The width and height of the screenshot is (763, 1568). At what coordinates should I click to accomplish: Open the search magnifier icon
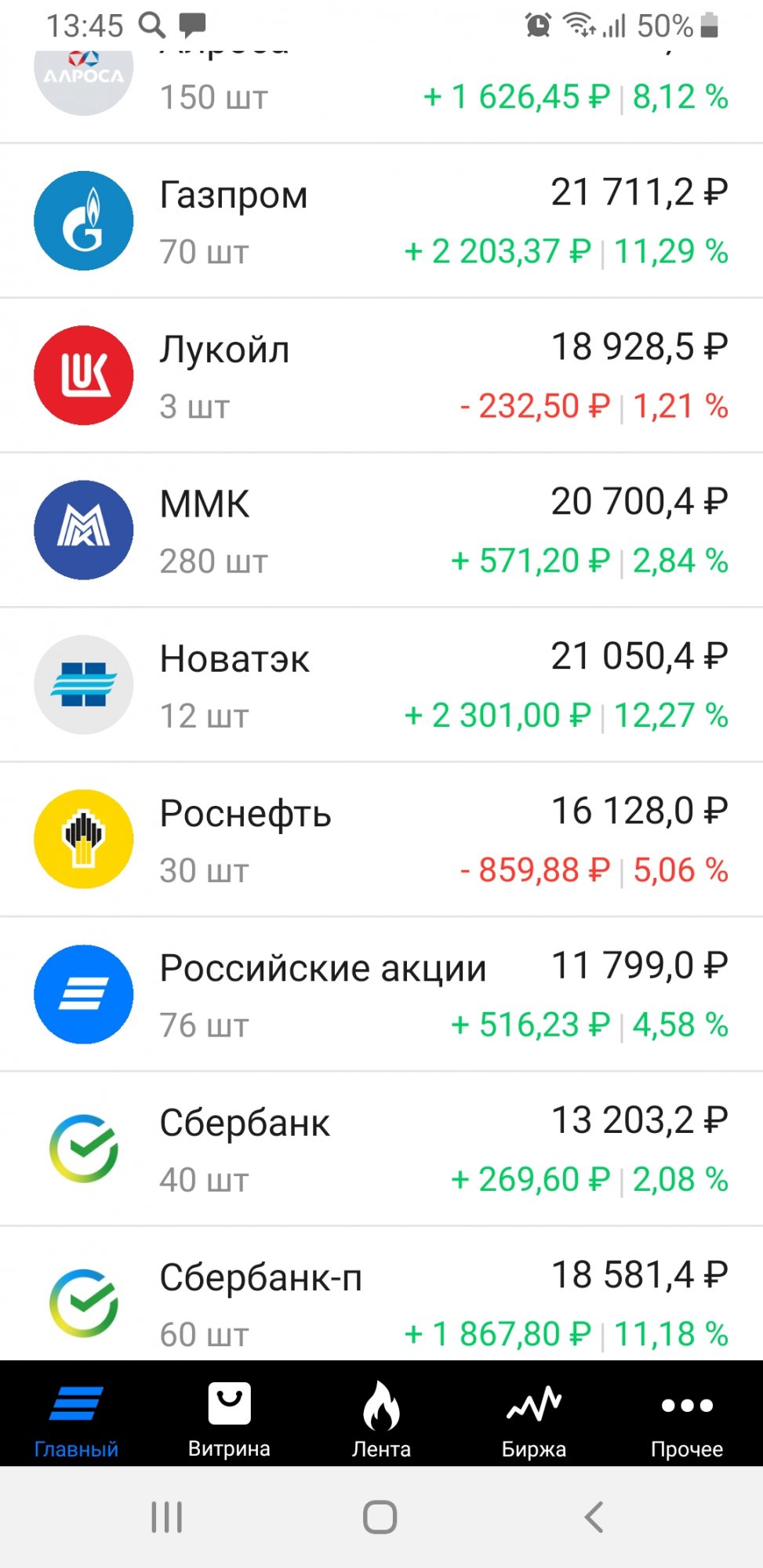(154, 24)
